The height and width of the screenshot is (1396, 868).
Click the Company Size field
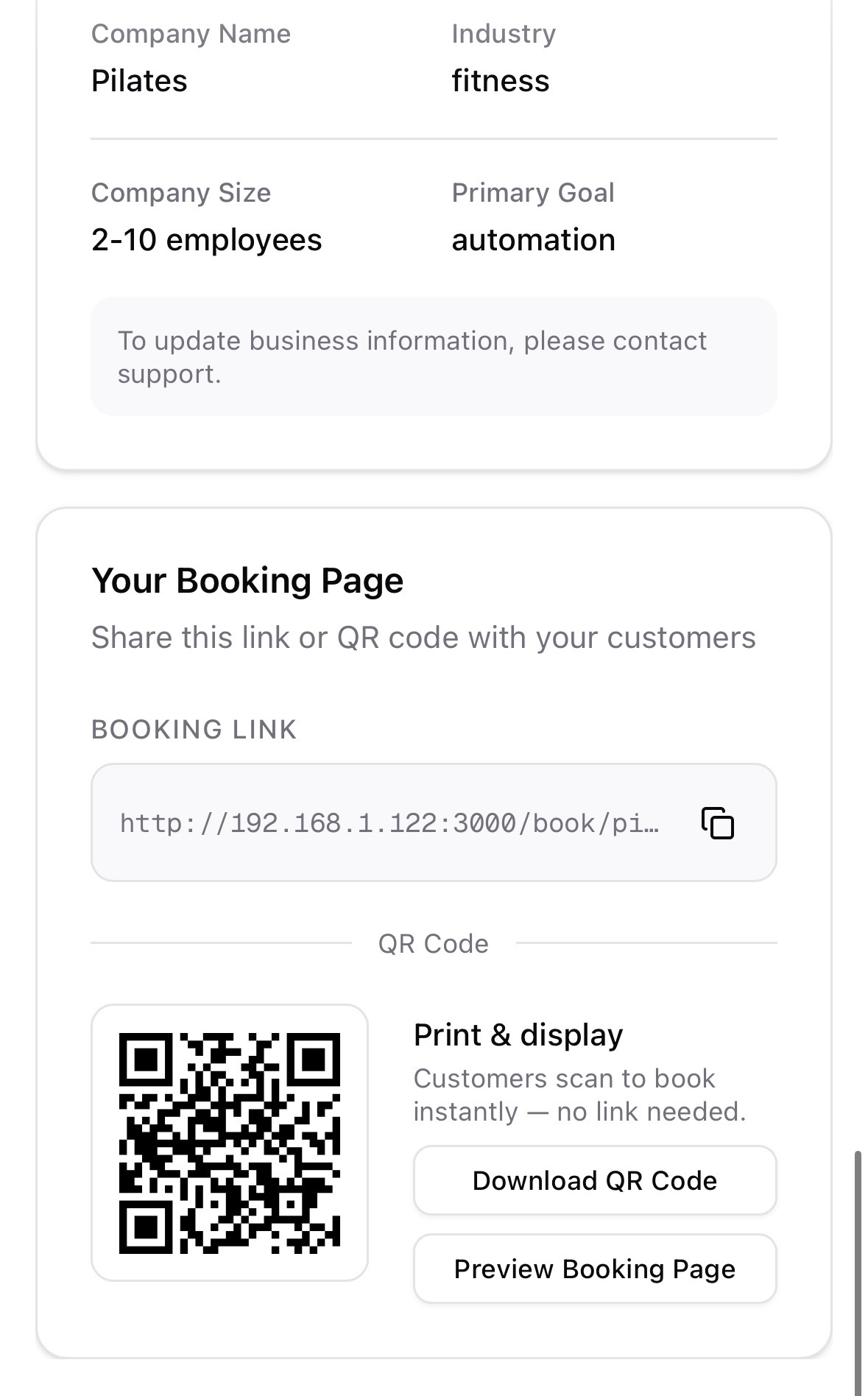tap(206, 239)
